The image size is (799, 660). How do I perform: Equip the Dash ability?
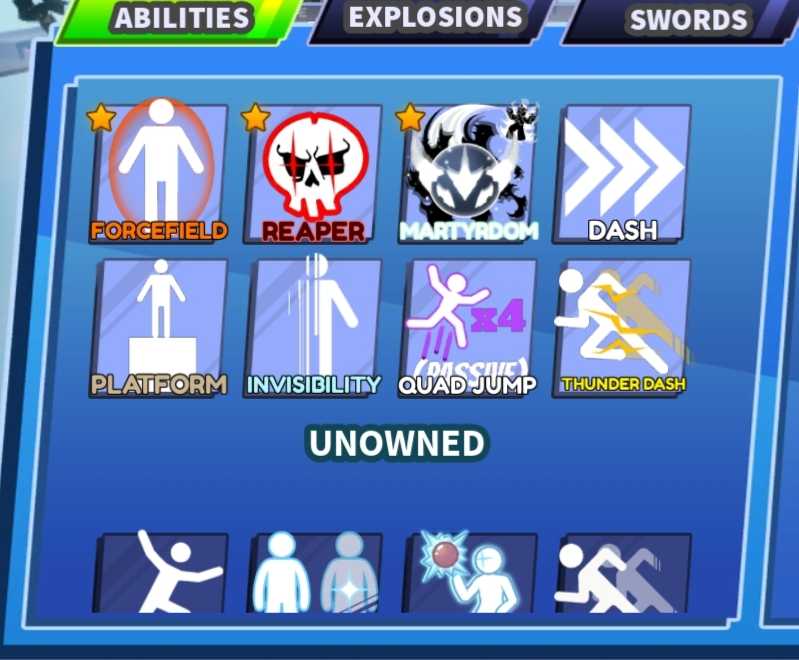click(623, 170)
